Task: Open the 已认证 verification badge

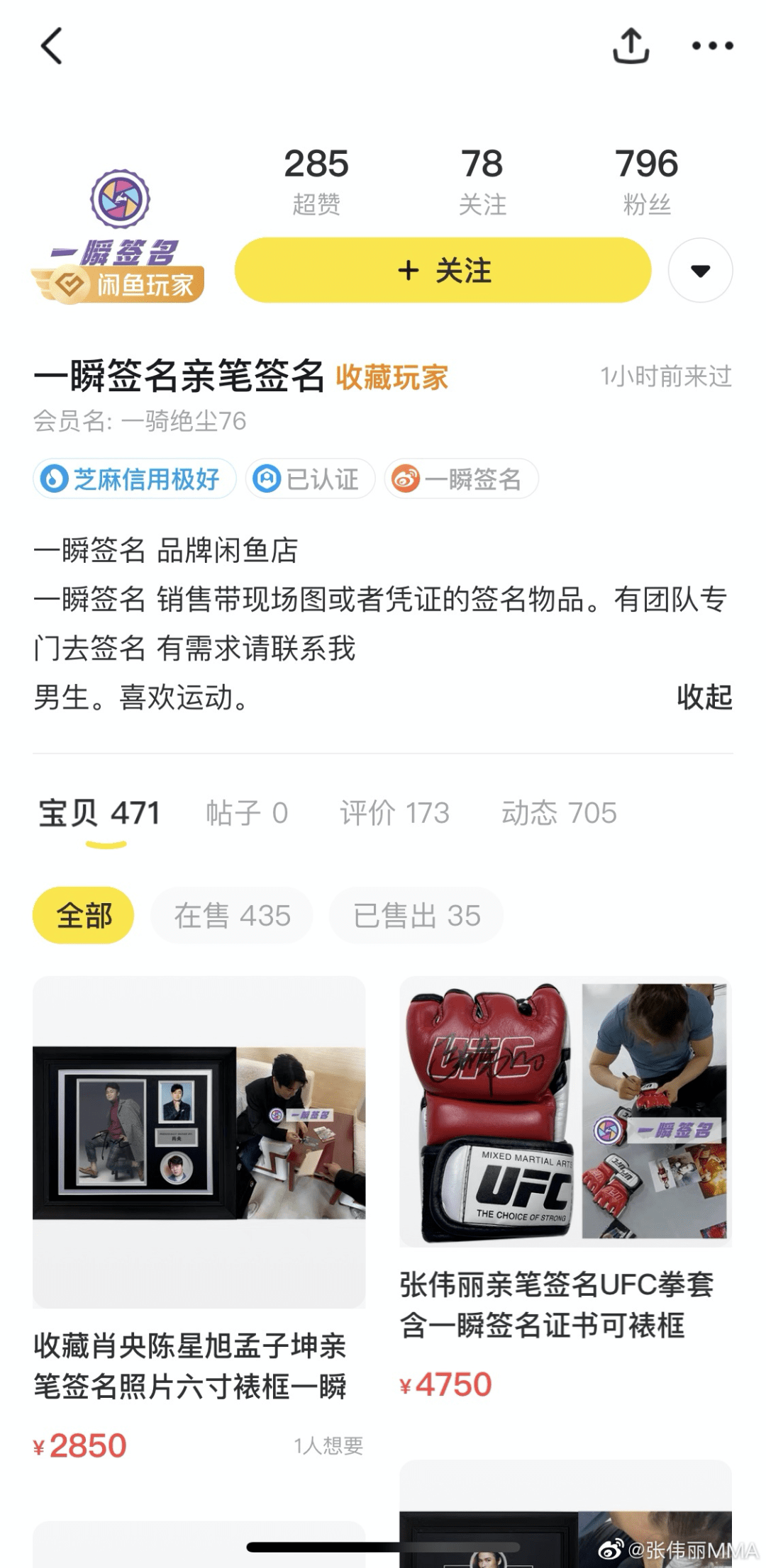Action: [310, 479]
